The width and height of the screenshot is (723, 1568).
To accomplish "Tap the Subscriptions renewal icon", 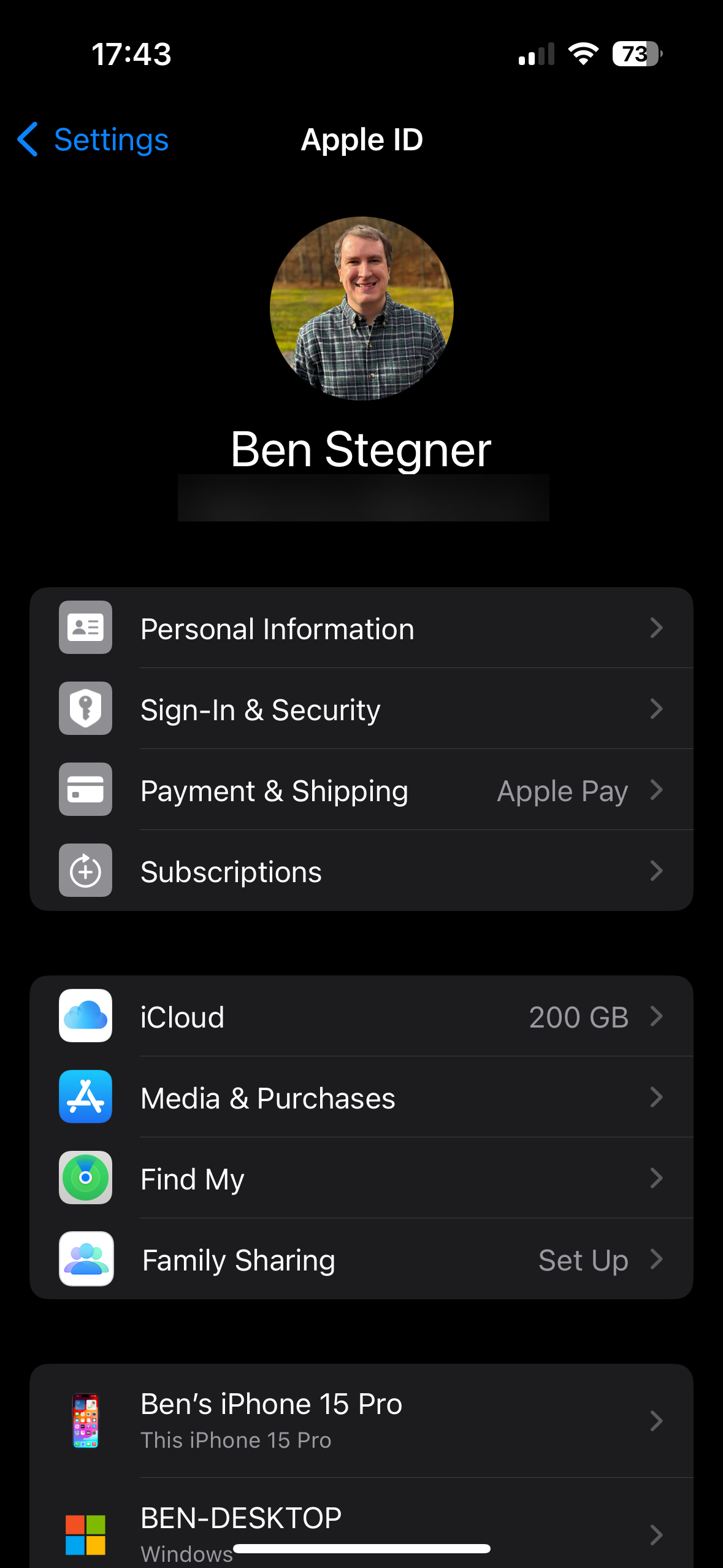I will pos(85,870).
